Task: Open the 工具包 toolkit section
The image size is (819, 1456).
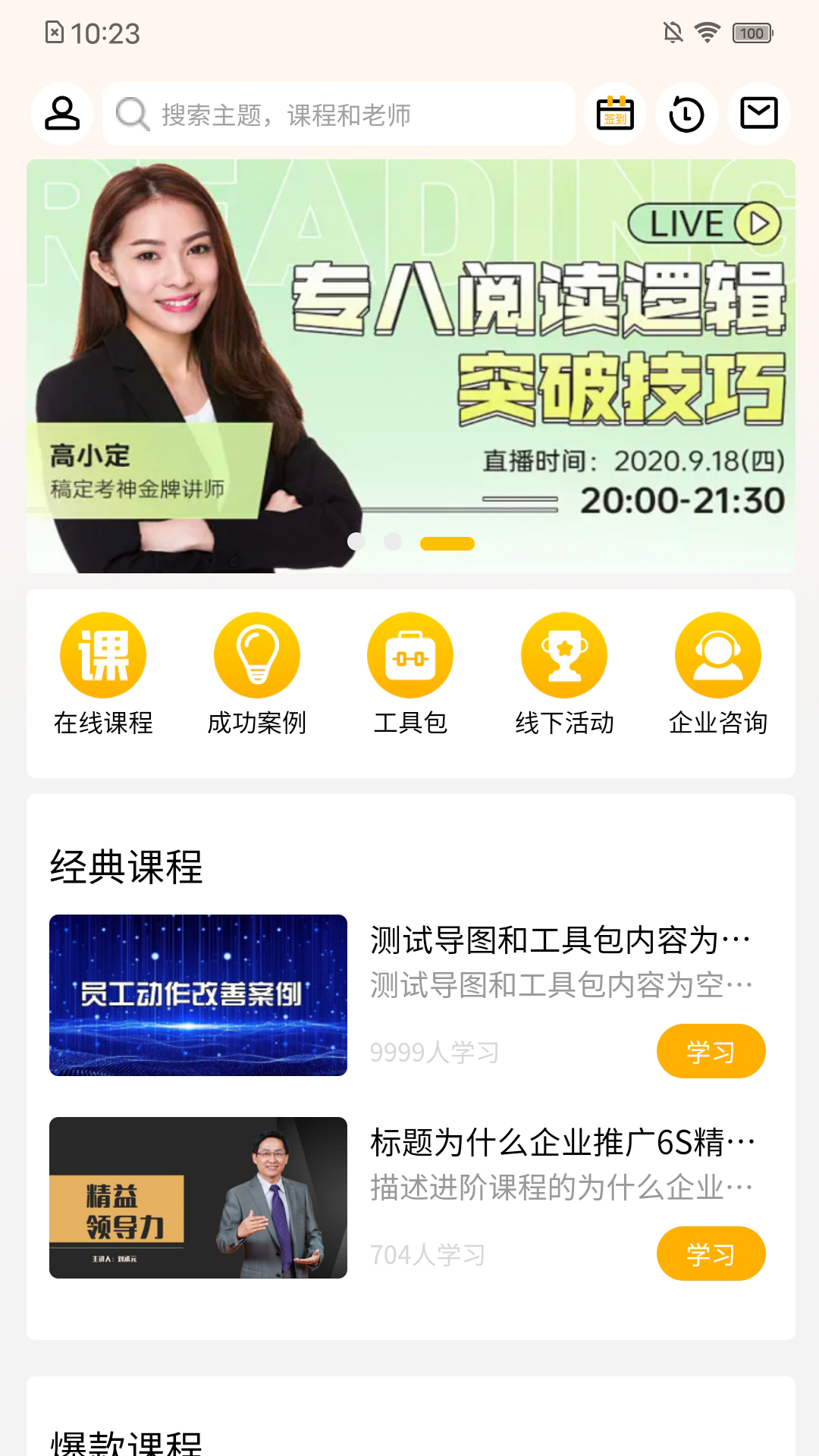Action: [x=409, y=654]
